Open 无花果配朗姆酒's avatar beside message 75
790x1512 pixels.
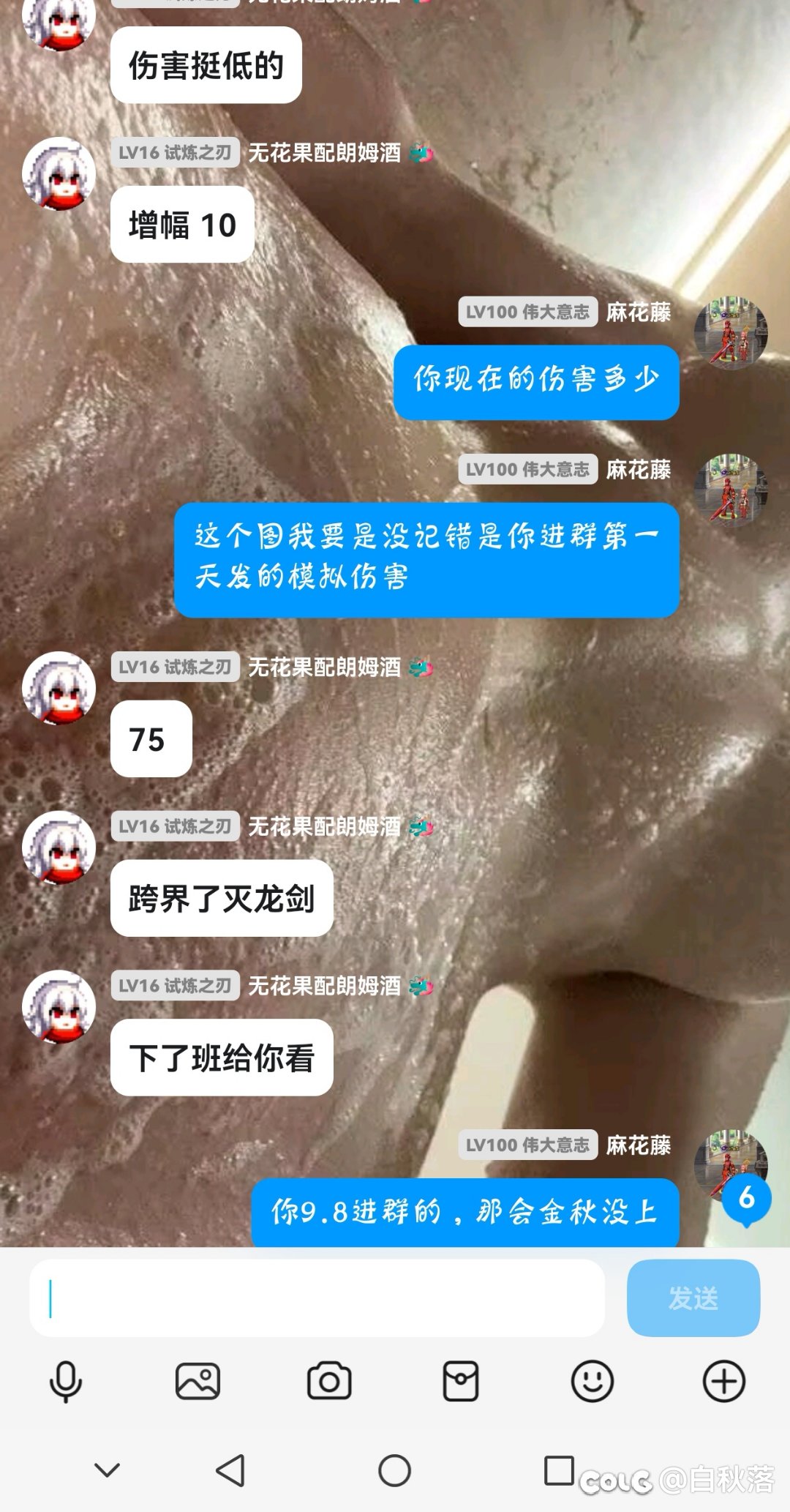pyautogui.click(x=59, y=688)
